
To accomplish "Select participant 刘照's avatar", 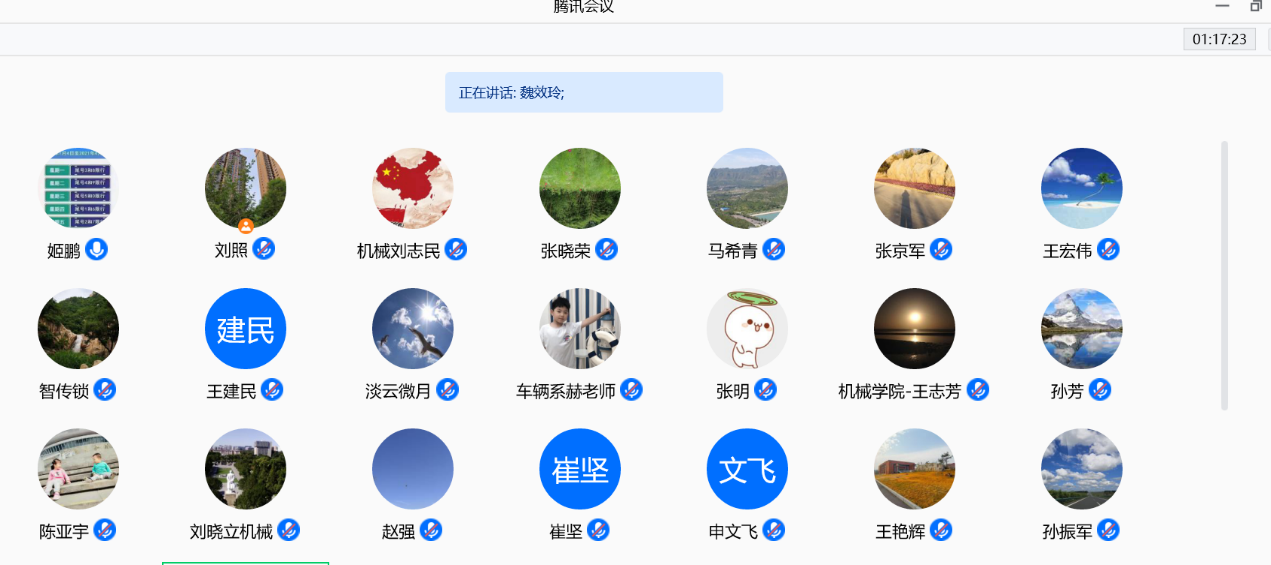I will click(x=245, y=189).
